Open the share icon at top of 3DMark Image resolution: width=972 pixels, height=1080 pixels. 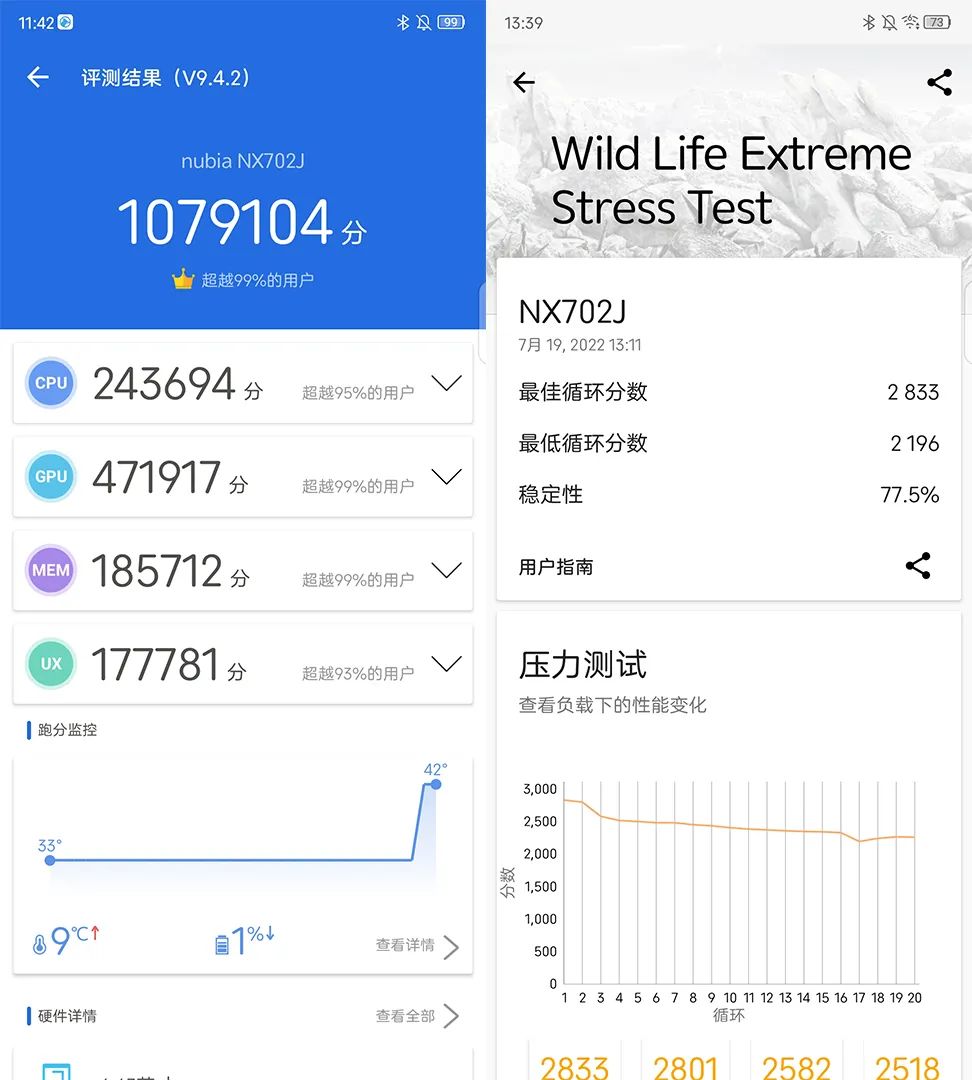pyautogui.click(x=939, y=83)
